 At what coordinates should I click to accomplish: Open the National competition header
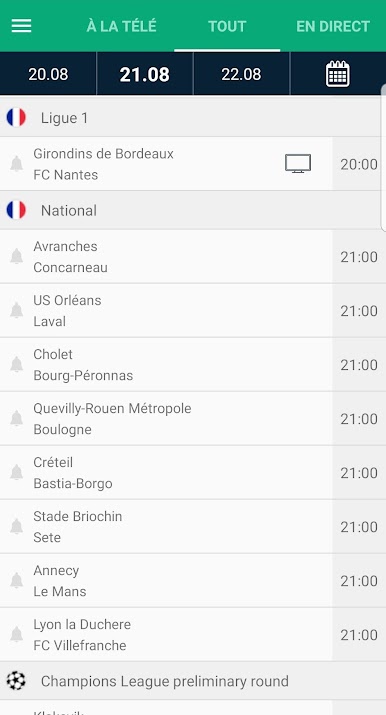[193, 210]
